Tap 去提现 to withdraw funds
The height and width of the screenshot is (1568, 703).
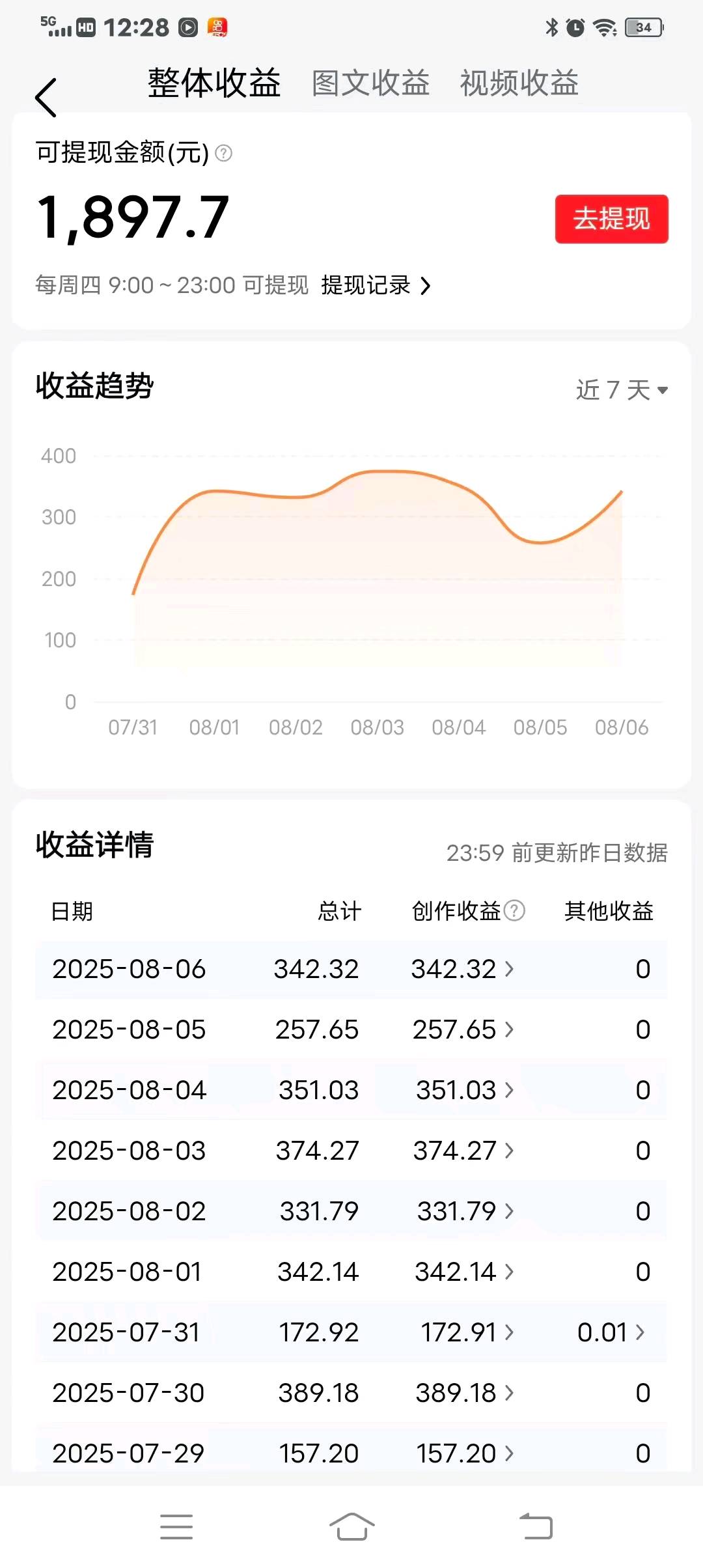611,219
